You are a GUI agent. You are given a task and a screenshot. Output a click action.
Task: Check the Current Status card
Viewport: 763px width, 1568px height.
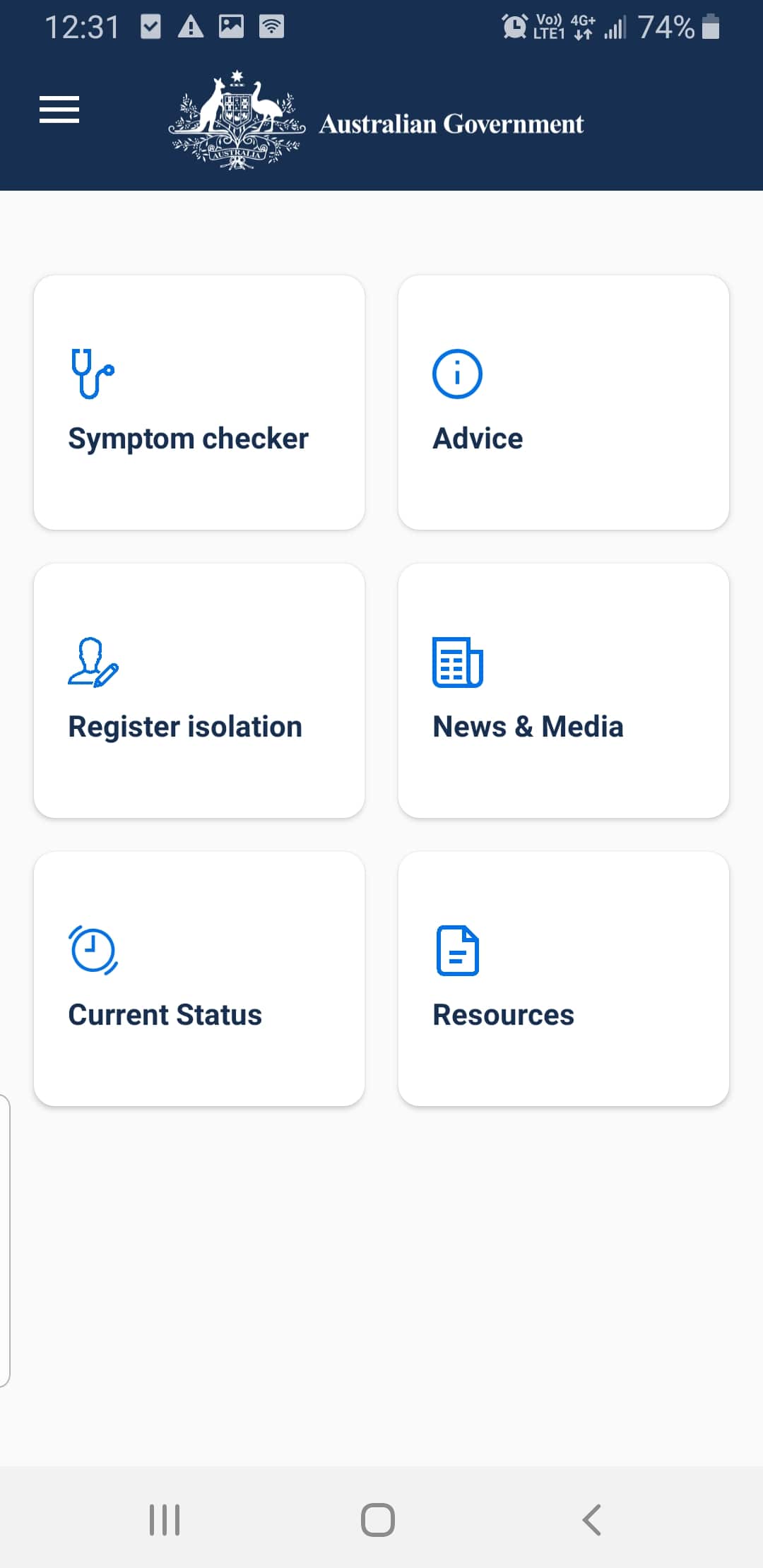[x=199, y=979]
